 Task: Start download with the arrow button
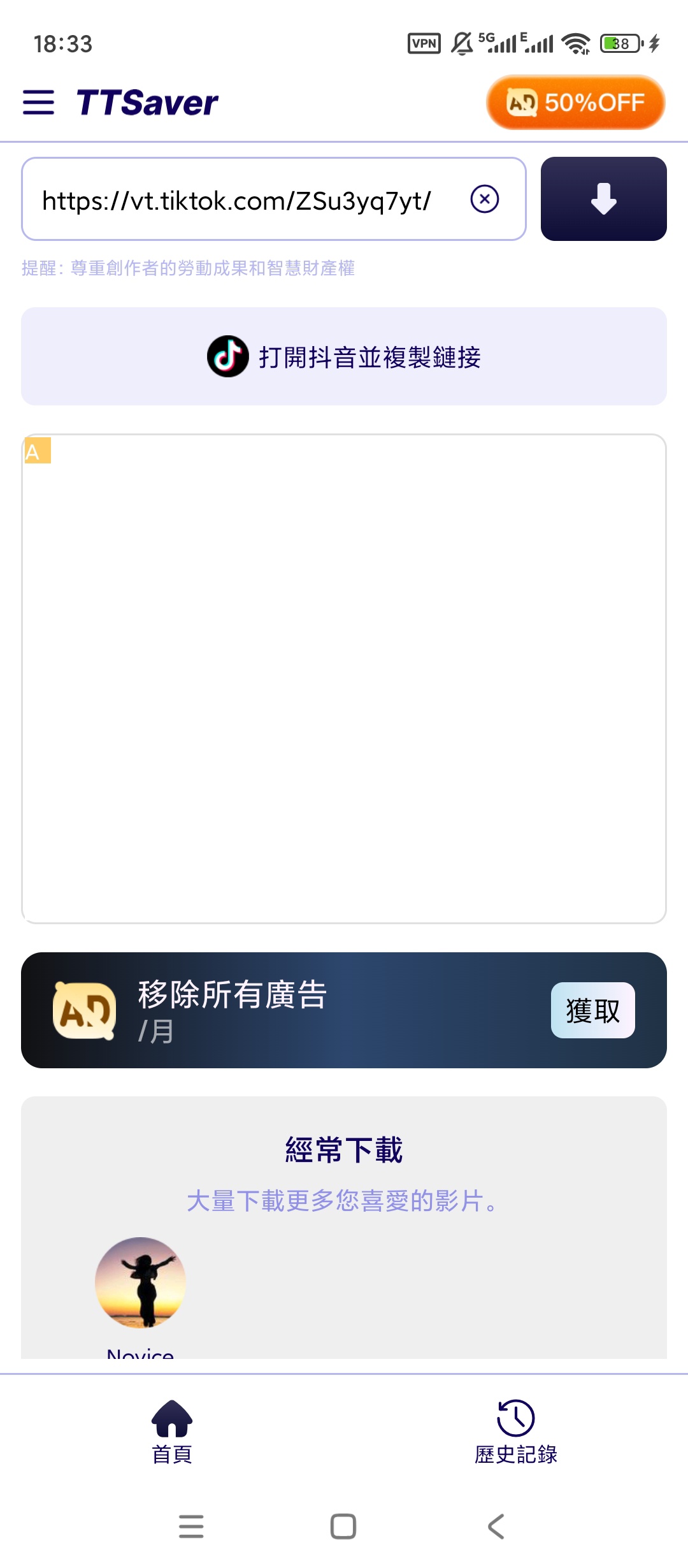click(x=603, y=199)
